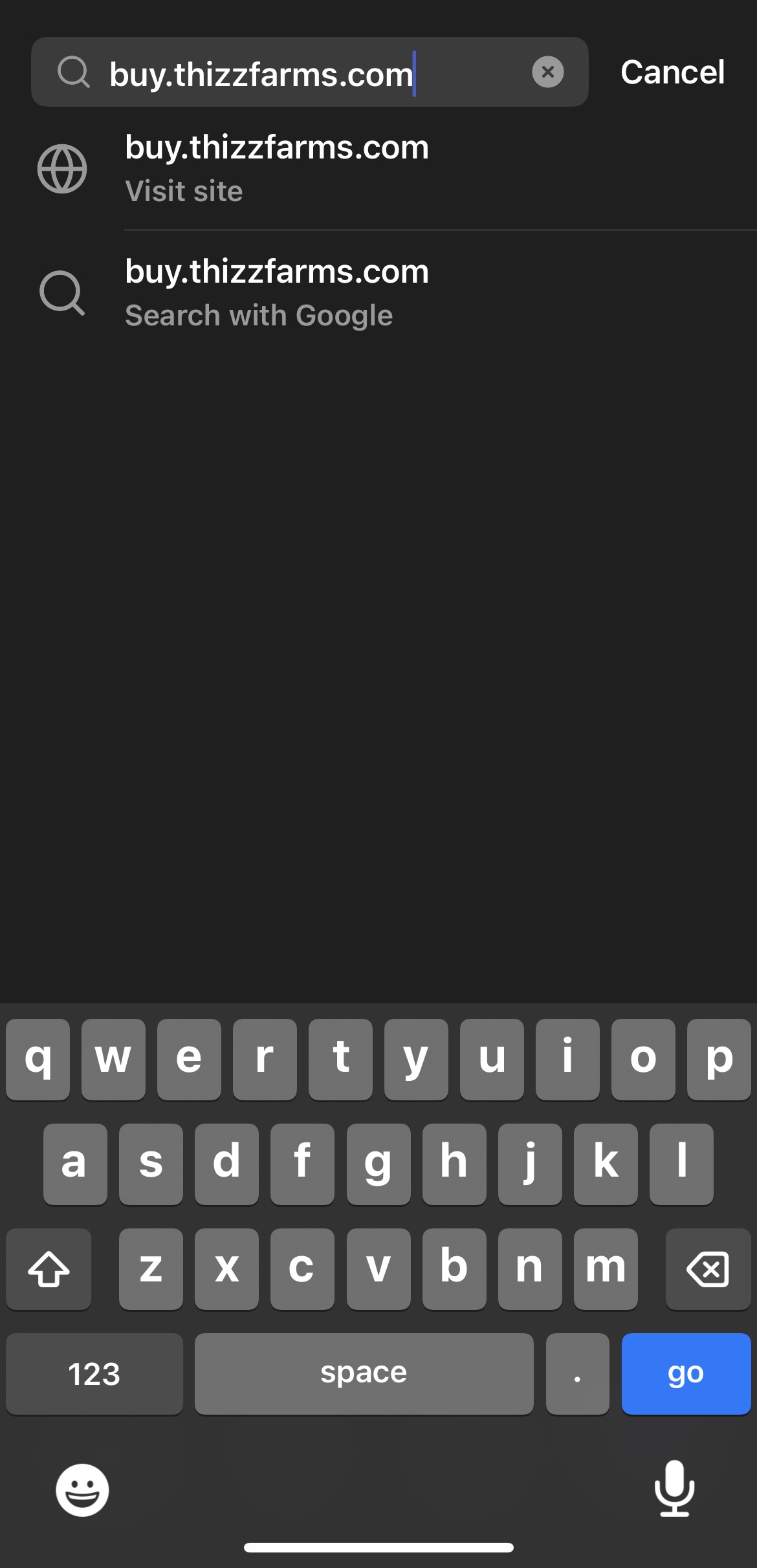Switch keyboard to 123 numbers layout

94,1373
